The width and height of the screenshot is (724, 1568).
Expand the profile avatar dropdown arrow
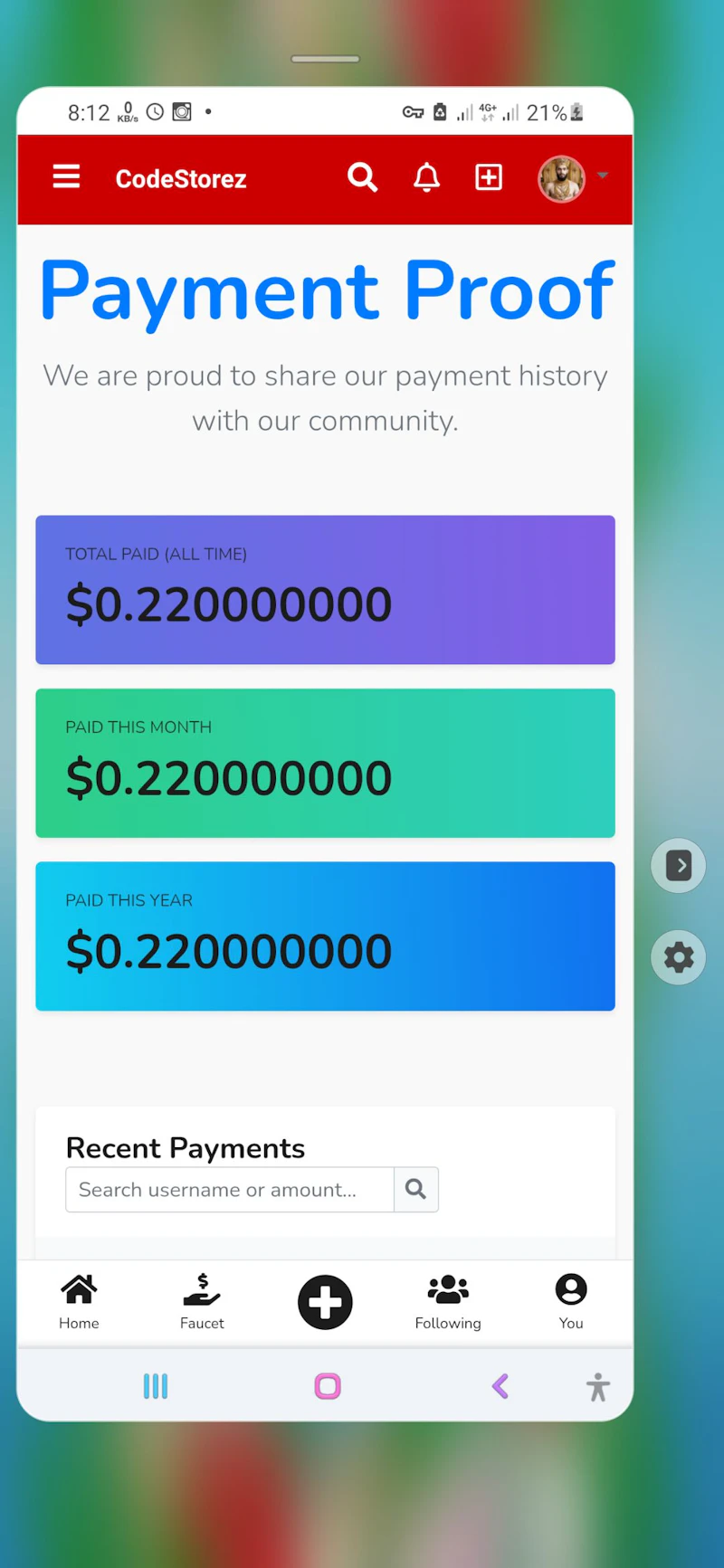(603, 178)
